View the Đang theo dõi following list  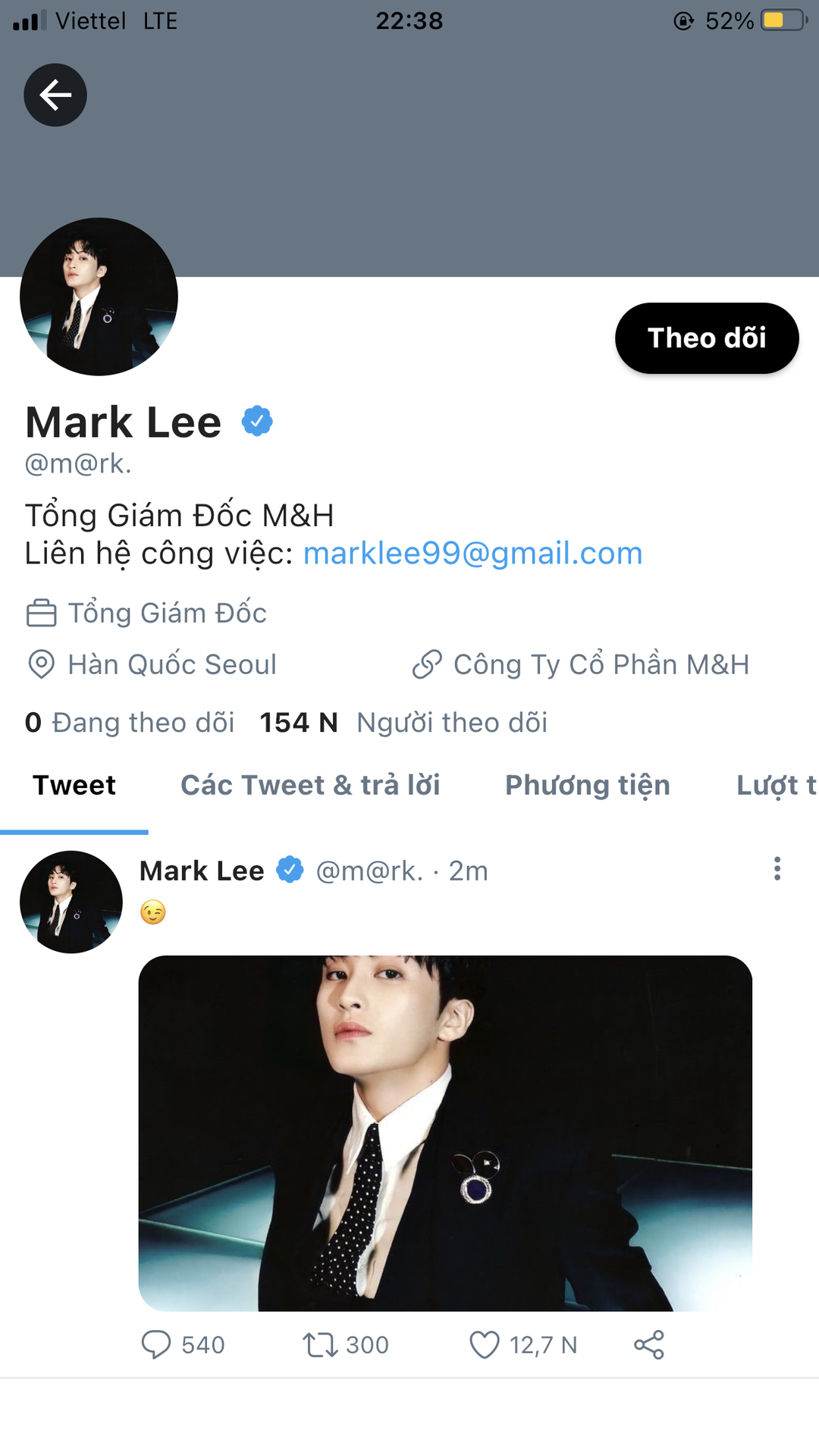pyautogui.click(x=130, y=723)
